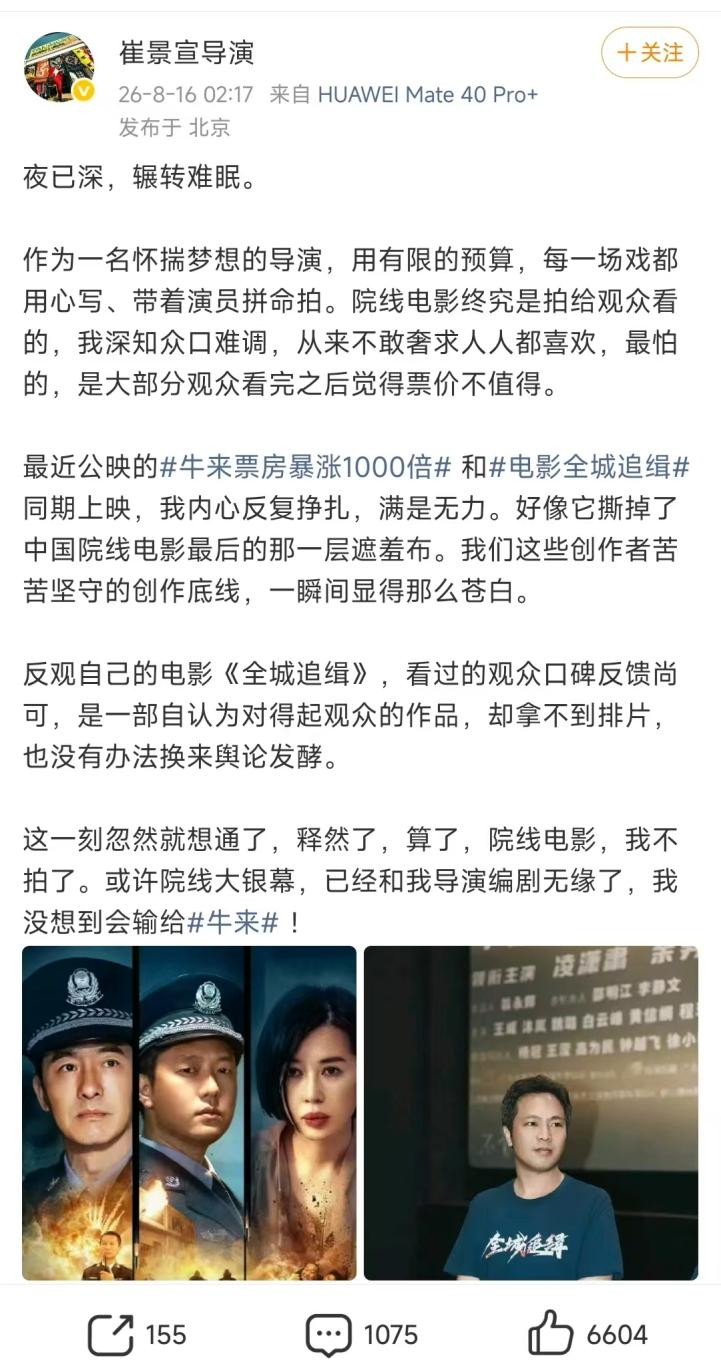The height and width of the screenshot is (1372, 721).
Task: Open the #牛来# hashtag at post end
Action: [232, 921]
